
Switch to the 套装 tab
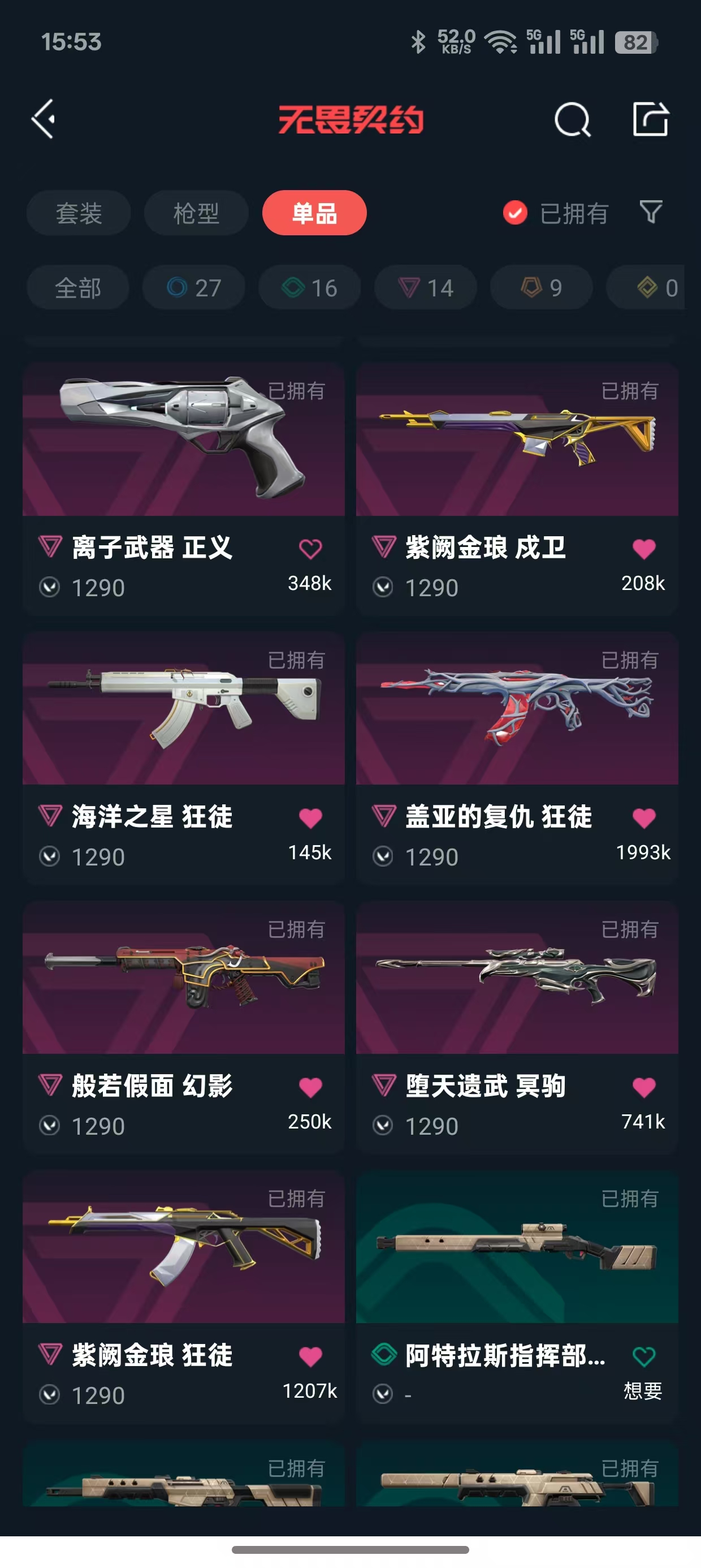[79, 213]
